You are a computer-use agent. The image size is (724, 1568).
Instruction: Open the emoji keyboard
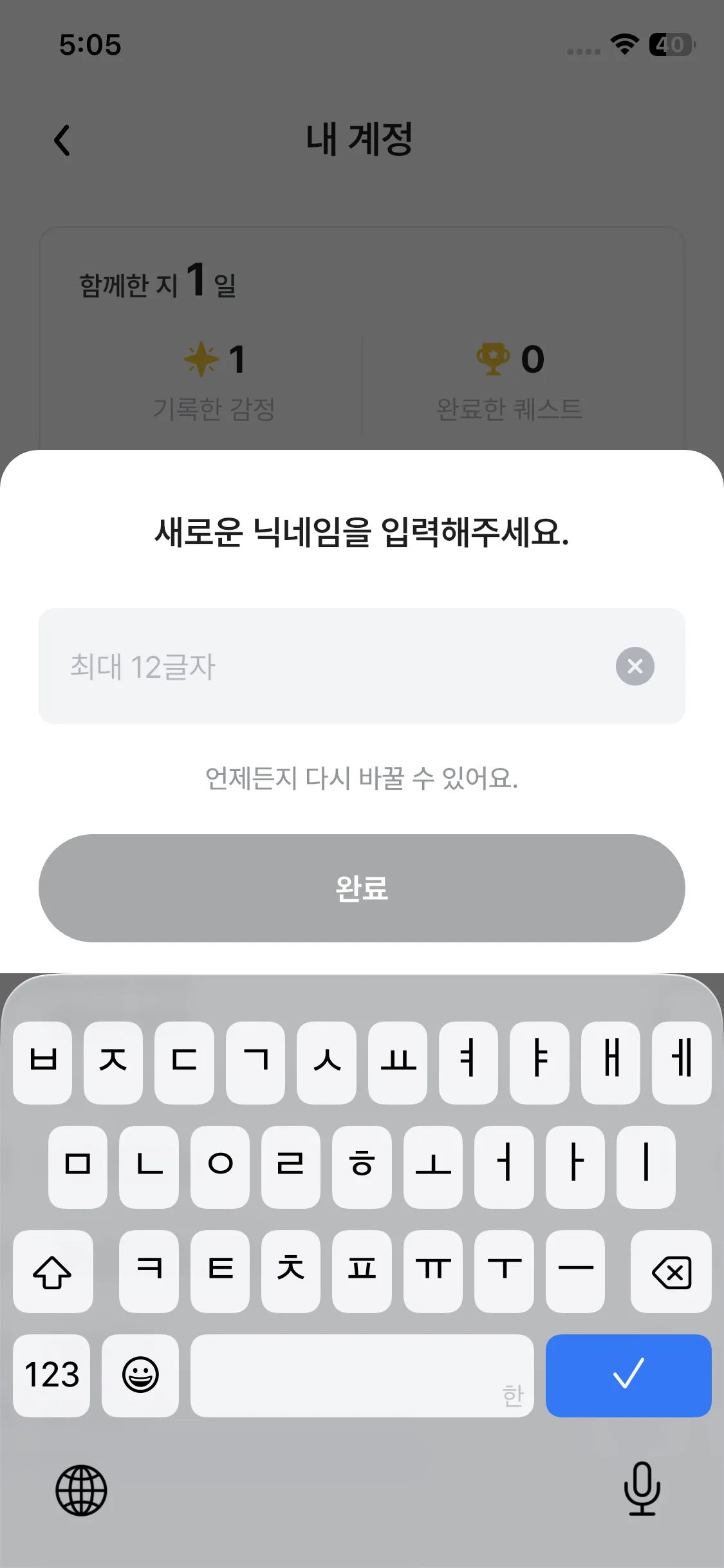pos(140,1376)
